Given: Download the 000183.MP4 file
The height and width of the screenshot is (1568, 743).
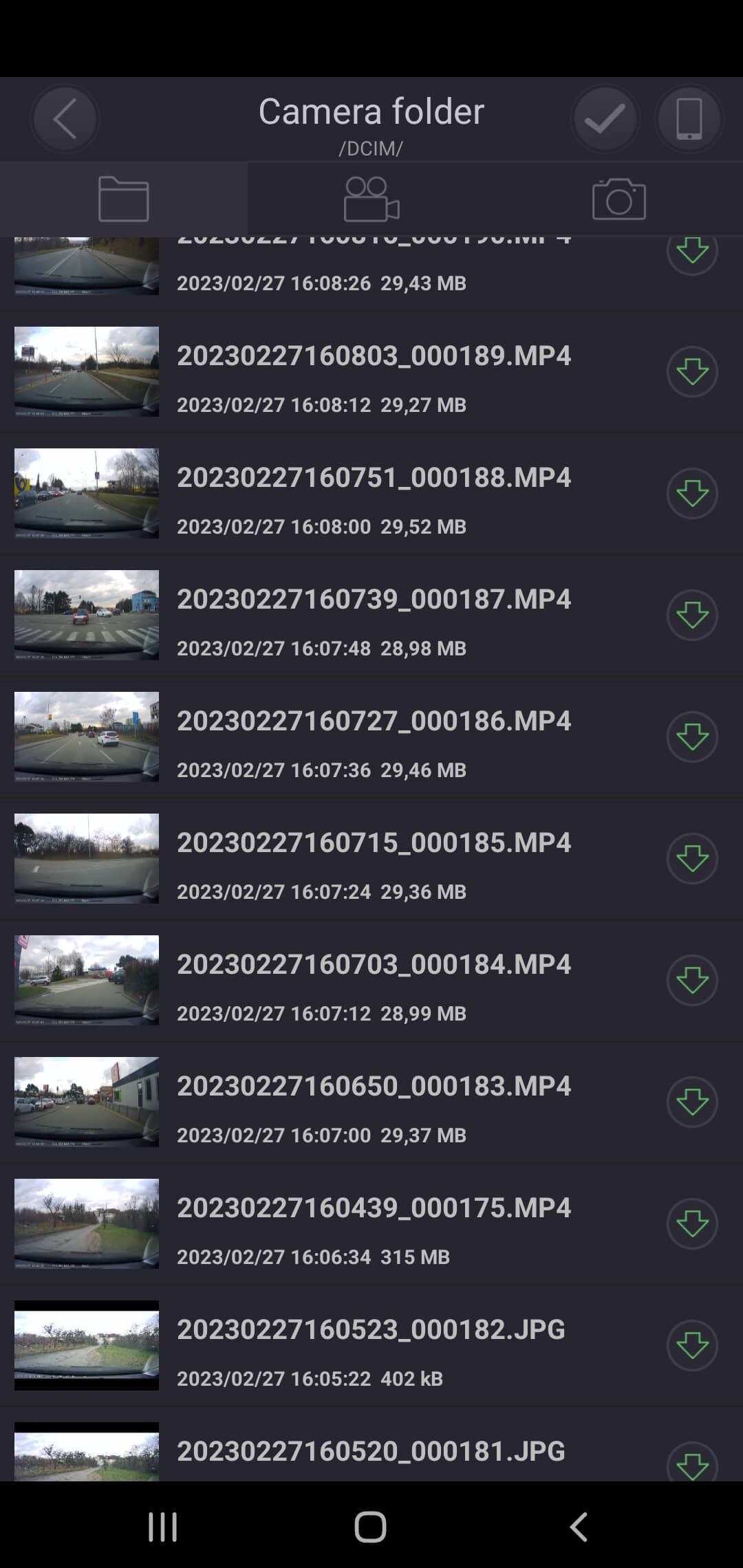Looking at the screenshot, I should (692, 1102).
